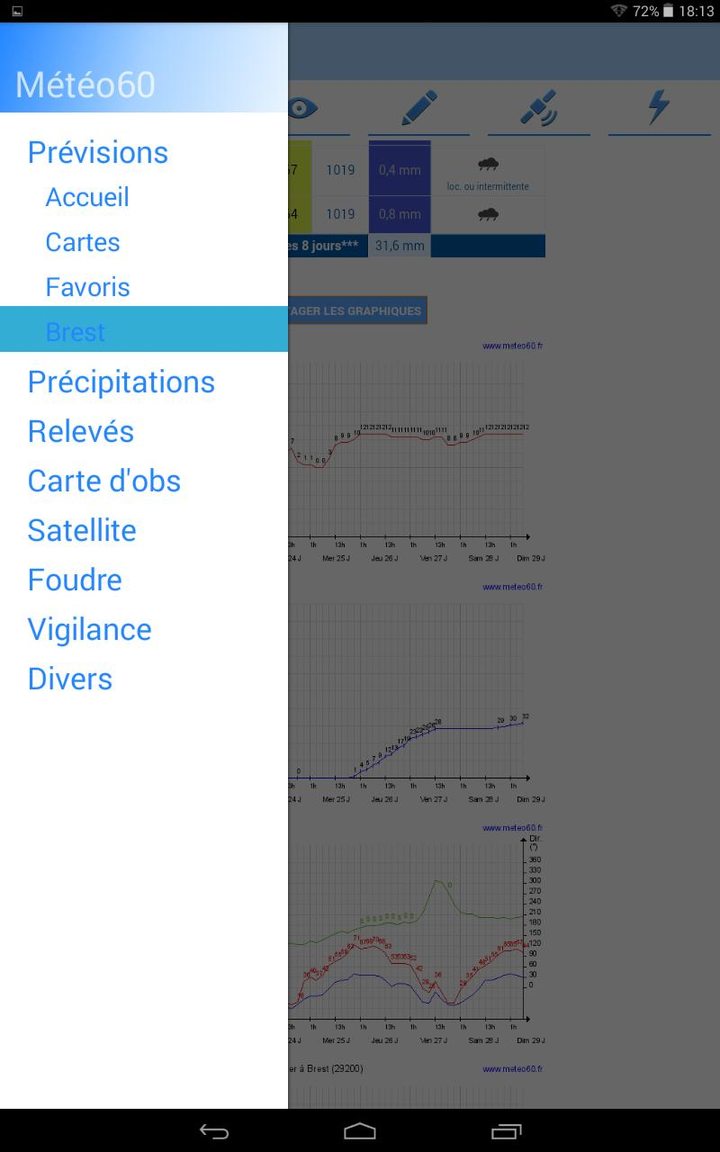Open the Prévisions section
Image resolution: width=720 pixels, height=1152 pixels.
pyautogui.click(x=97, y=152)
